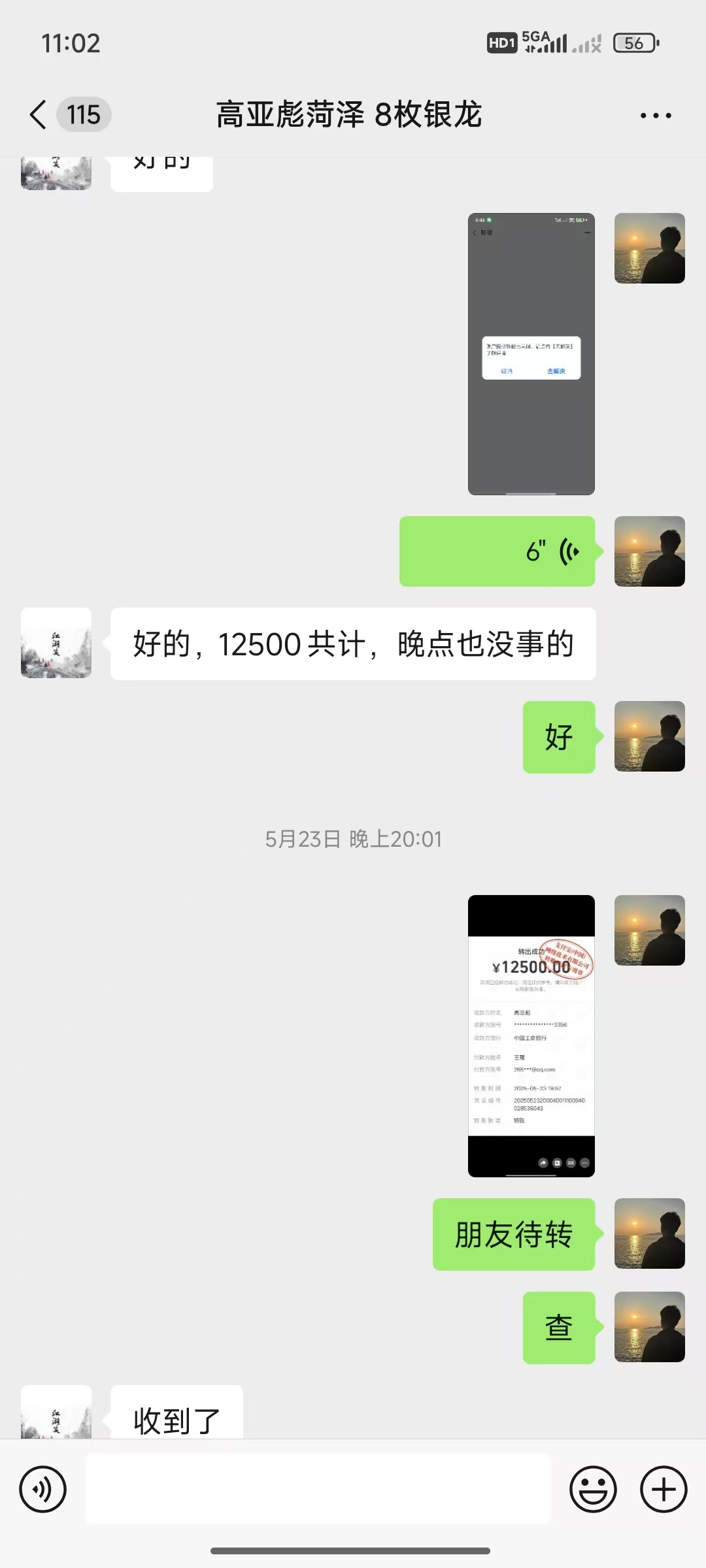
Task: Switch to voice input mode
Action: [x=43, y=1489]
